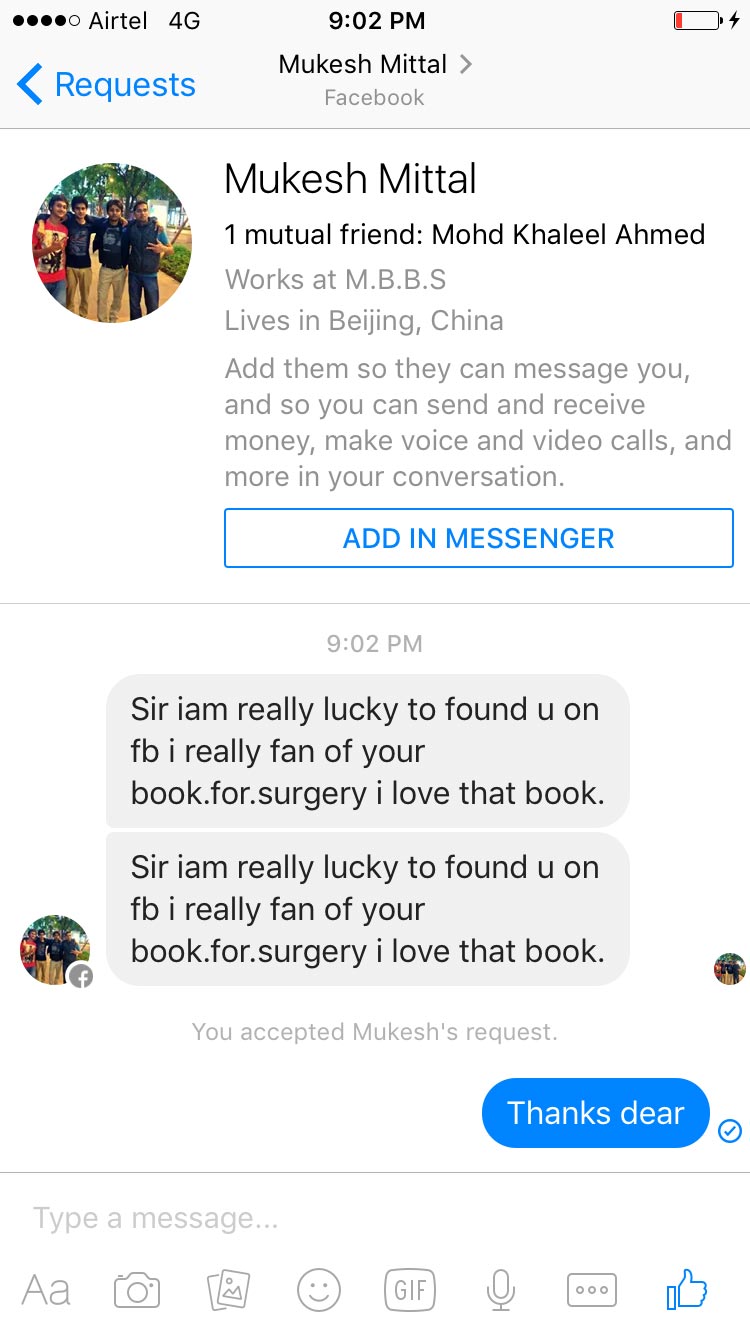Open more options three-dots button

click(x=592, y=1290)
